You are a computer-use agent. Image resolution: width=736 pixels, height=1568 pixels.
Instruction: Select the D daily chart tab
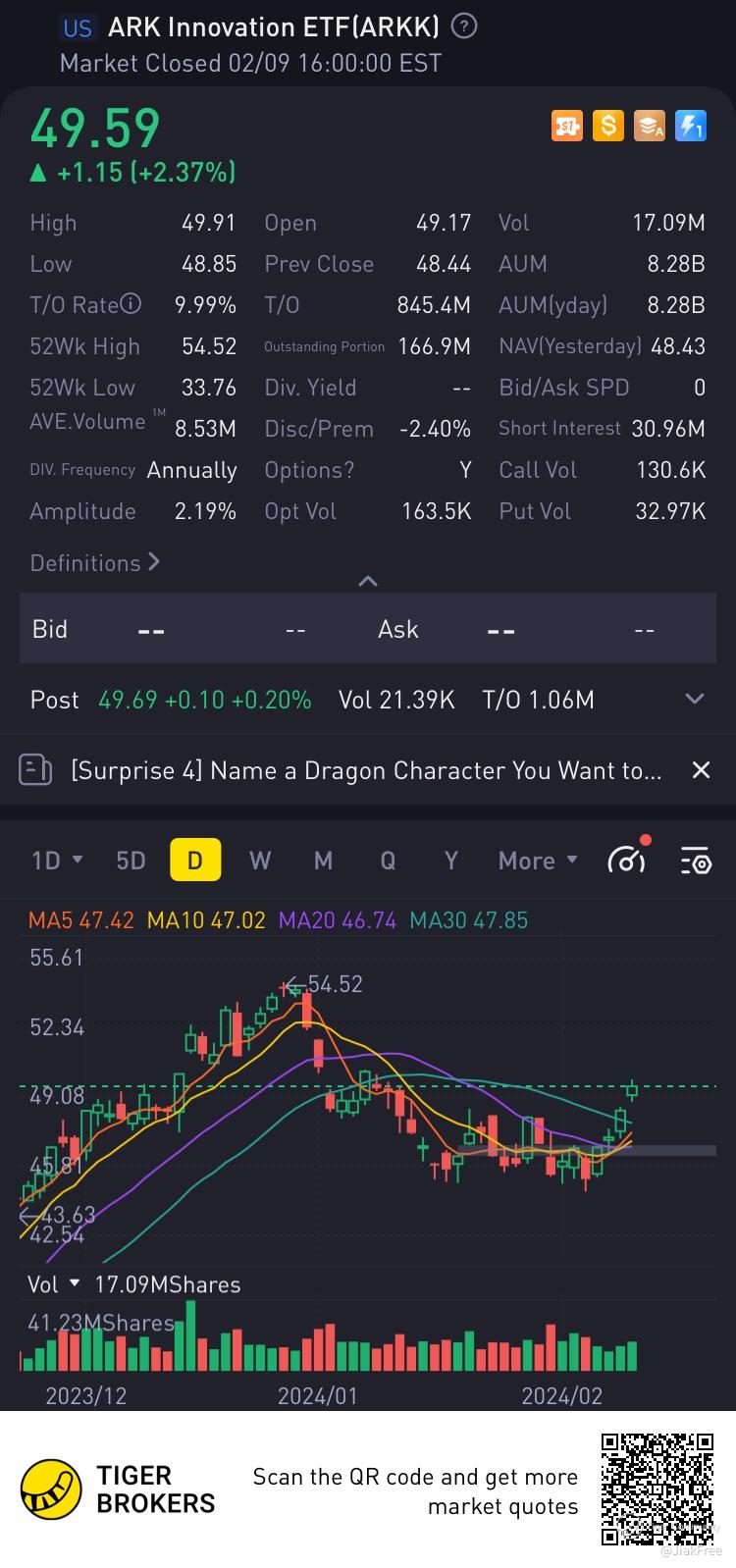[194, 861]
